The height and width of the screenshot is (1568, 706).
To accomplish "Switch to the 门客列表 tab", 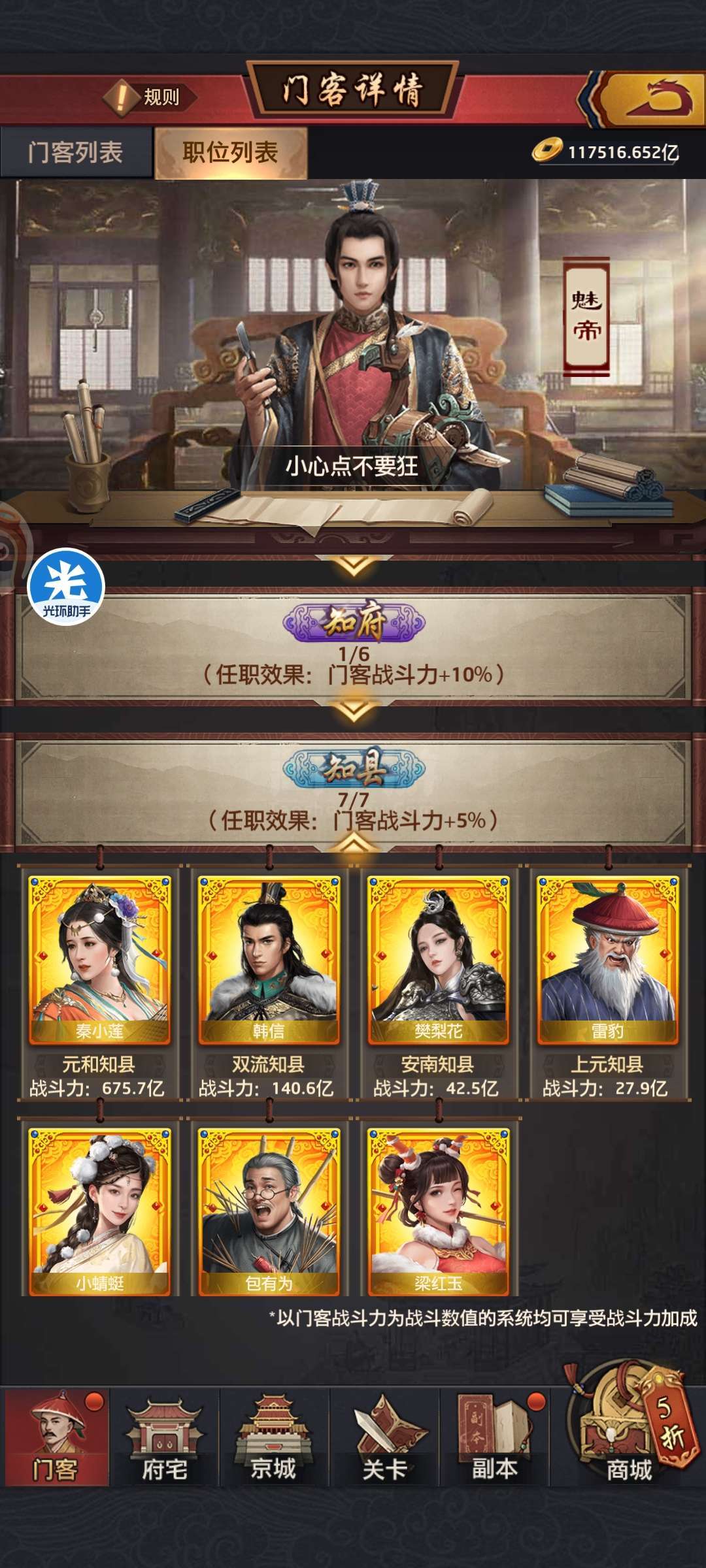I will [76, 152].
